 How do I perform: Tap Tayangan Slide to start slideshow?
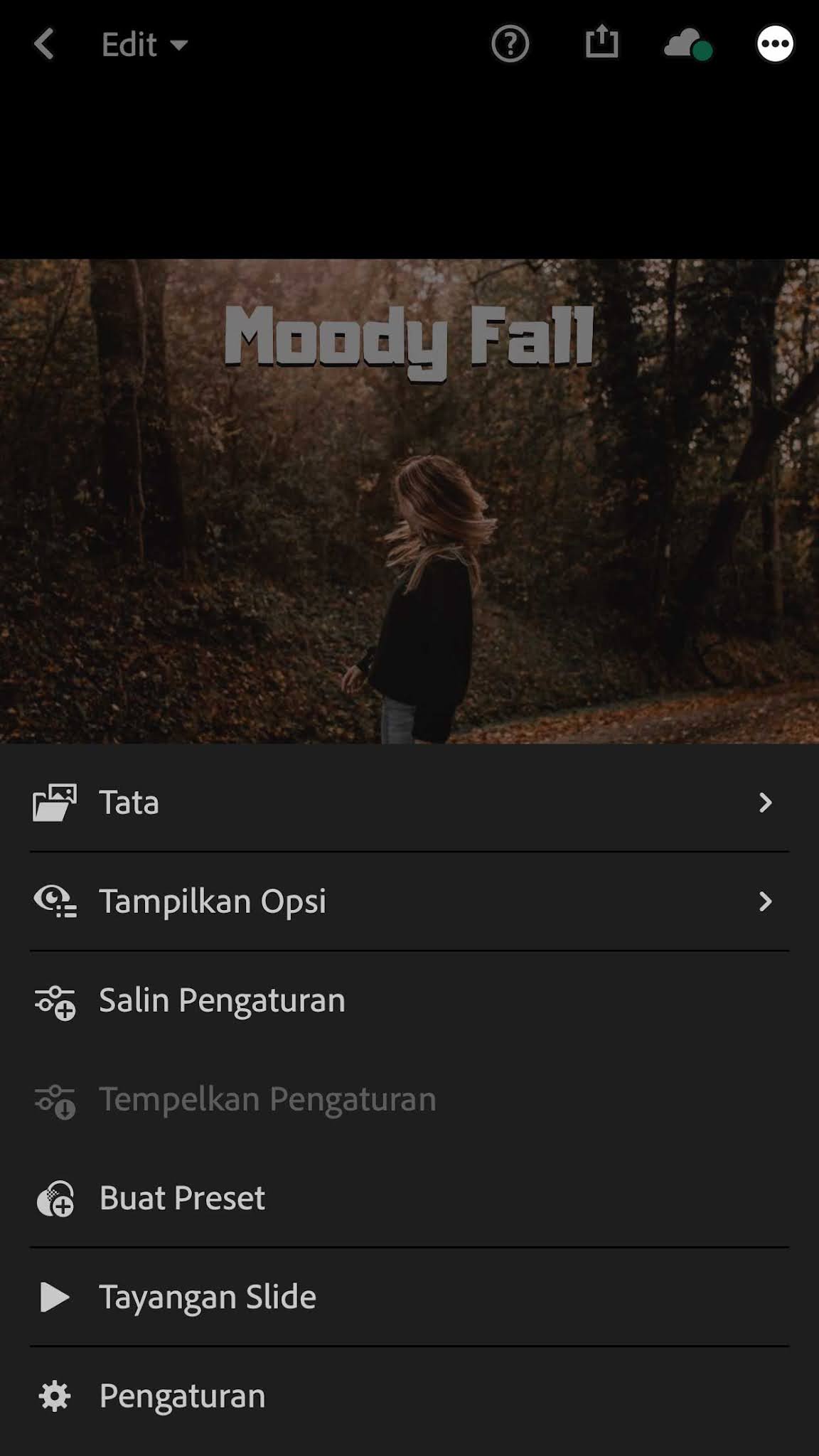click(208, 1297)
